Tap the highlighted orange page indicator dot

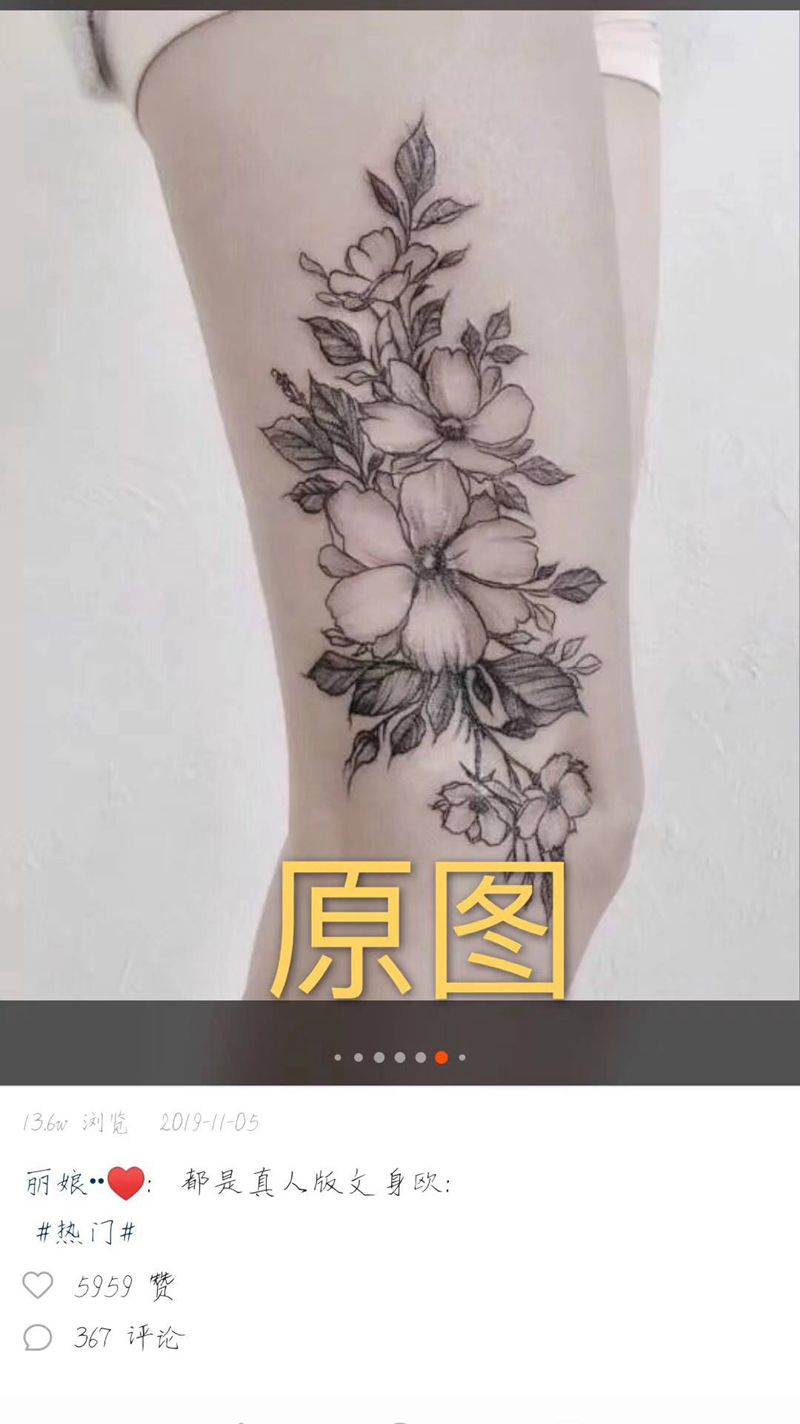coord(441,1057)
